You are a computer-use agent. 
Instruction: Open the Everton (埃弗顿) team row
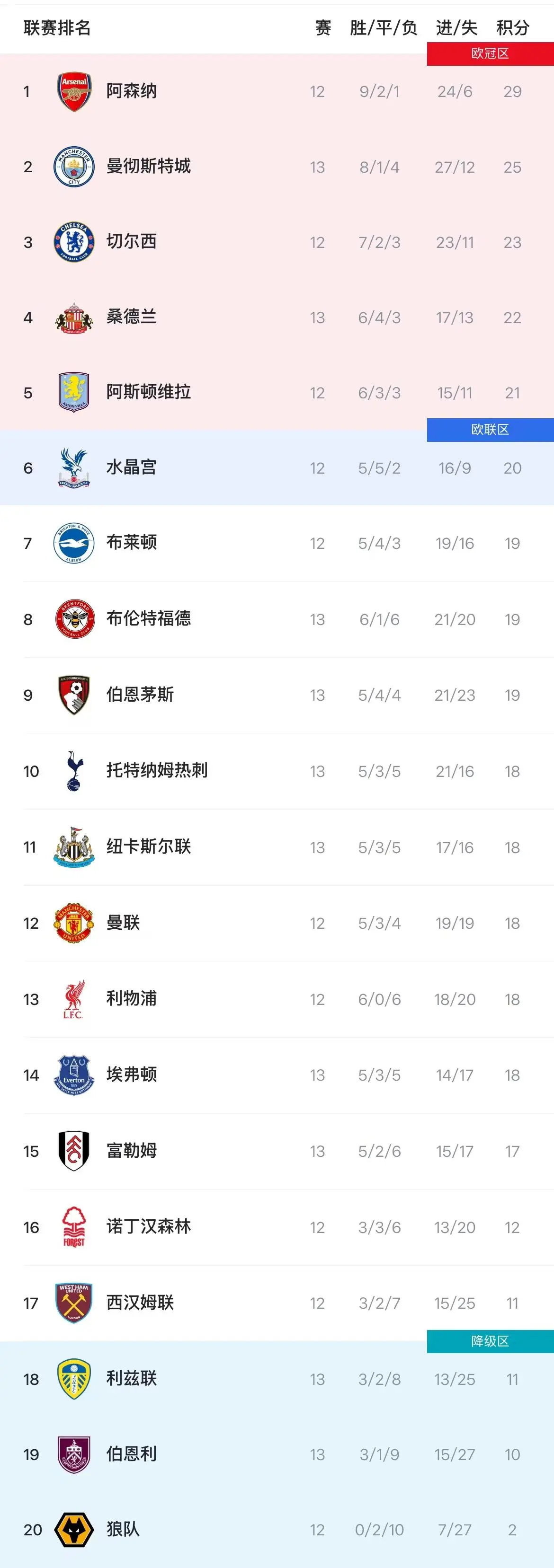[x=131, y=1075]
